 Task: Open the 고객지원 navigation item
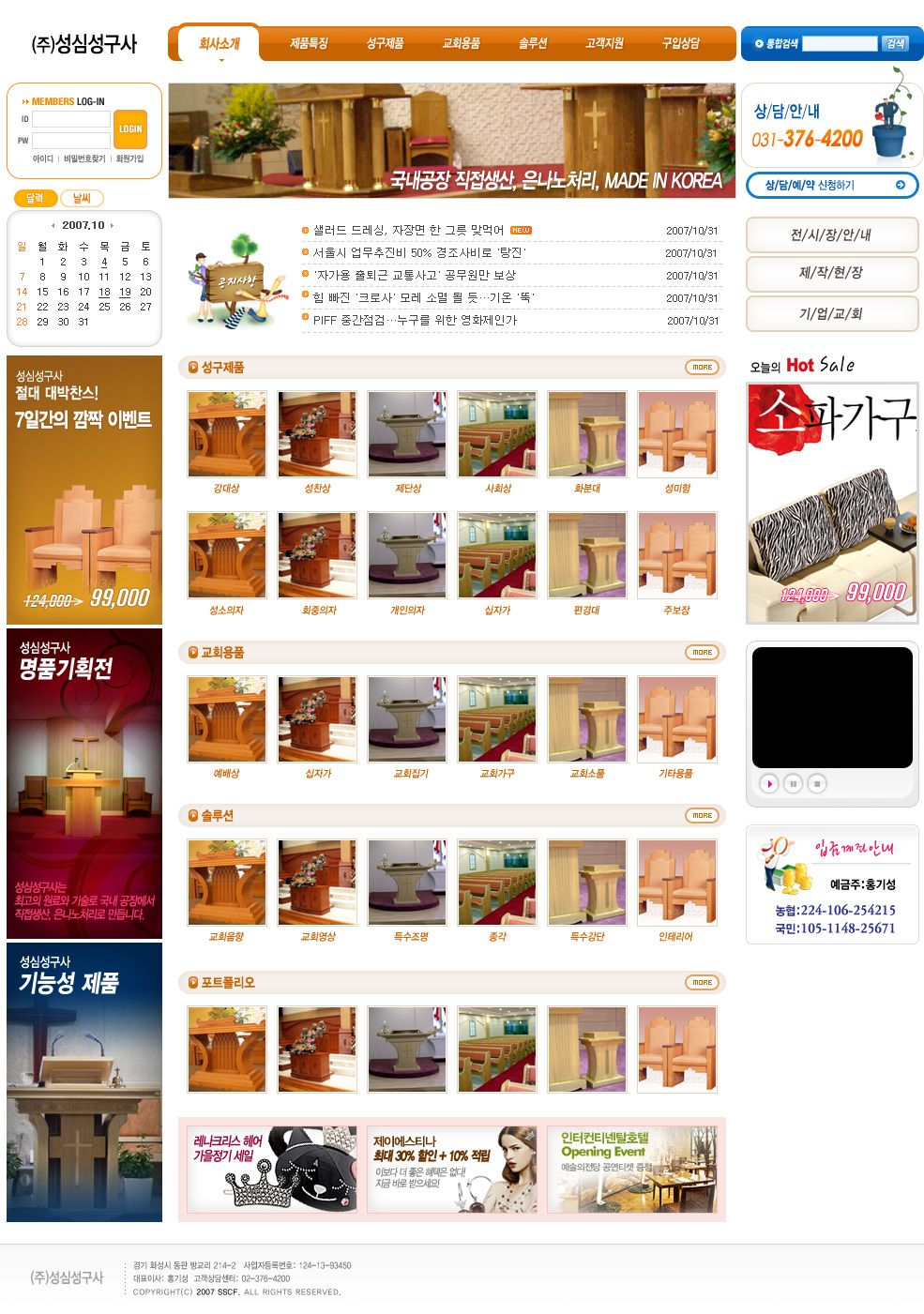[604, 43]
